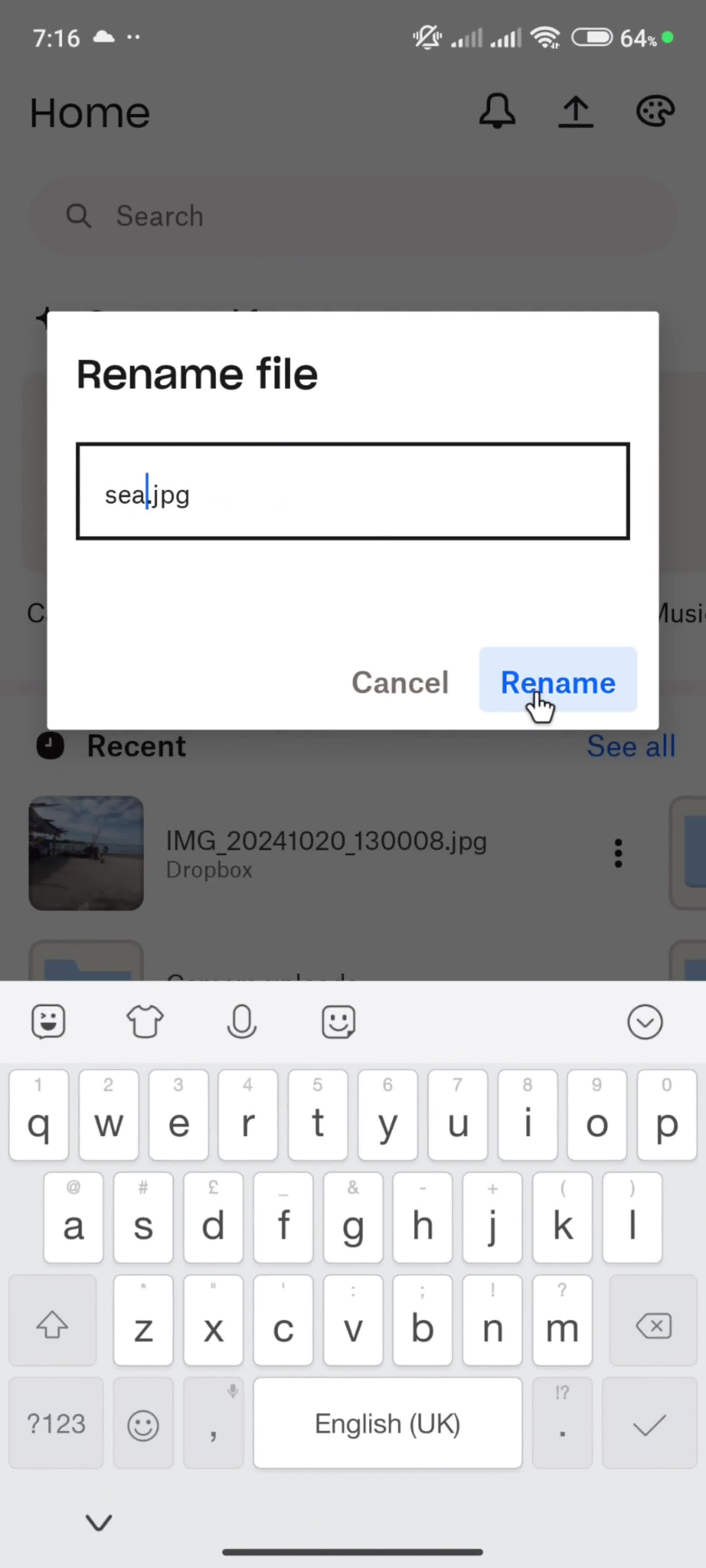
Task: Cancel the rename dialog
Action: pyautogui.click(x=400, y=682)
